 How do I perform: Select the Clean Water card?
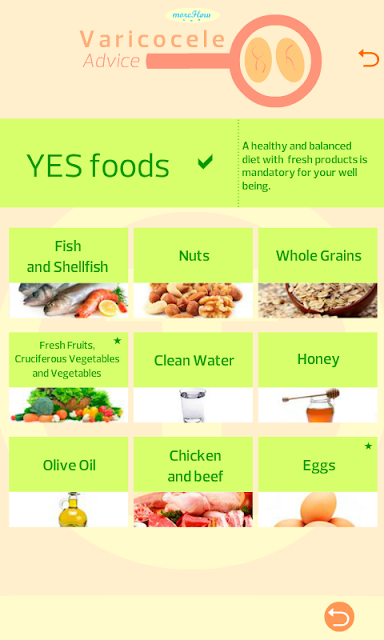point(193,377)
